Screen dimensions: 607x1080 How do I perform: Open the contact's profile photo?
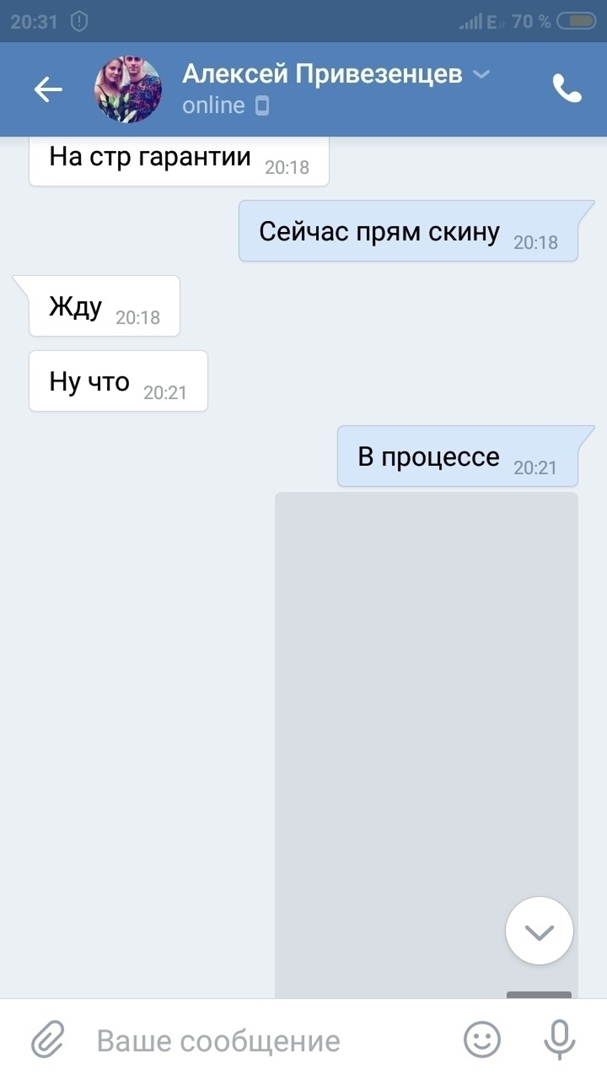tap(128, 90)
